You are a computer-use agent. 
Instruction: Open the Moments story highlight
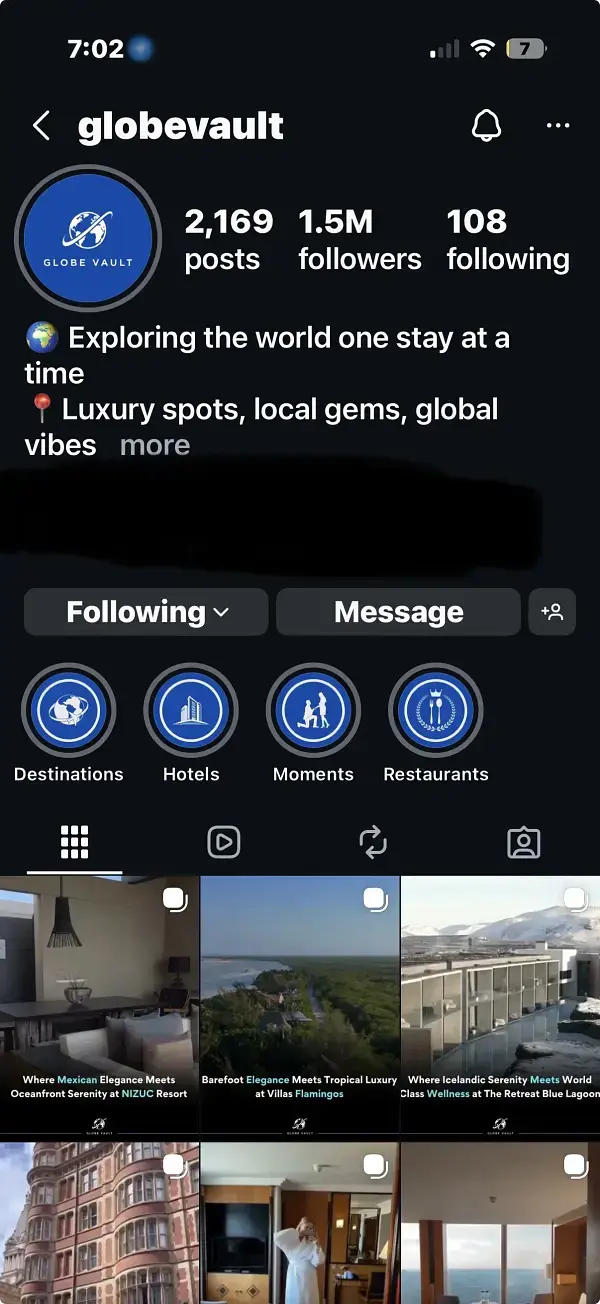click(313, 711)
